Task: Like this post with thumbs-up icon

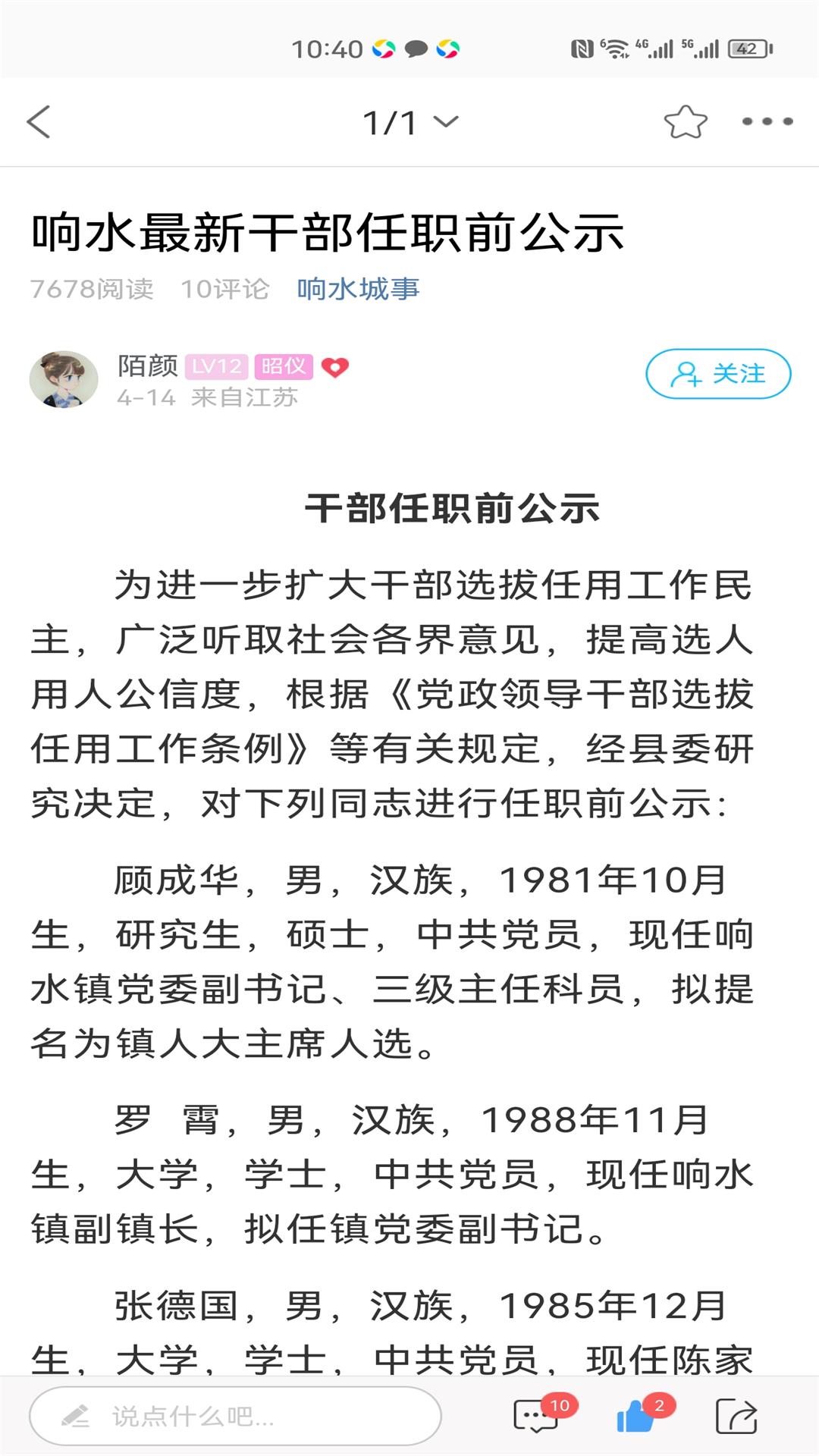Action: [x=635, y=1416]
